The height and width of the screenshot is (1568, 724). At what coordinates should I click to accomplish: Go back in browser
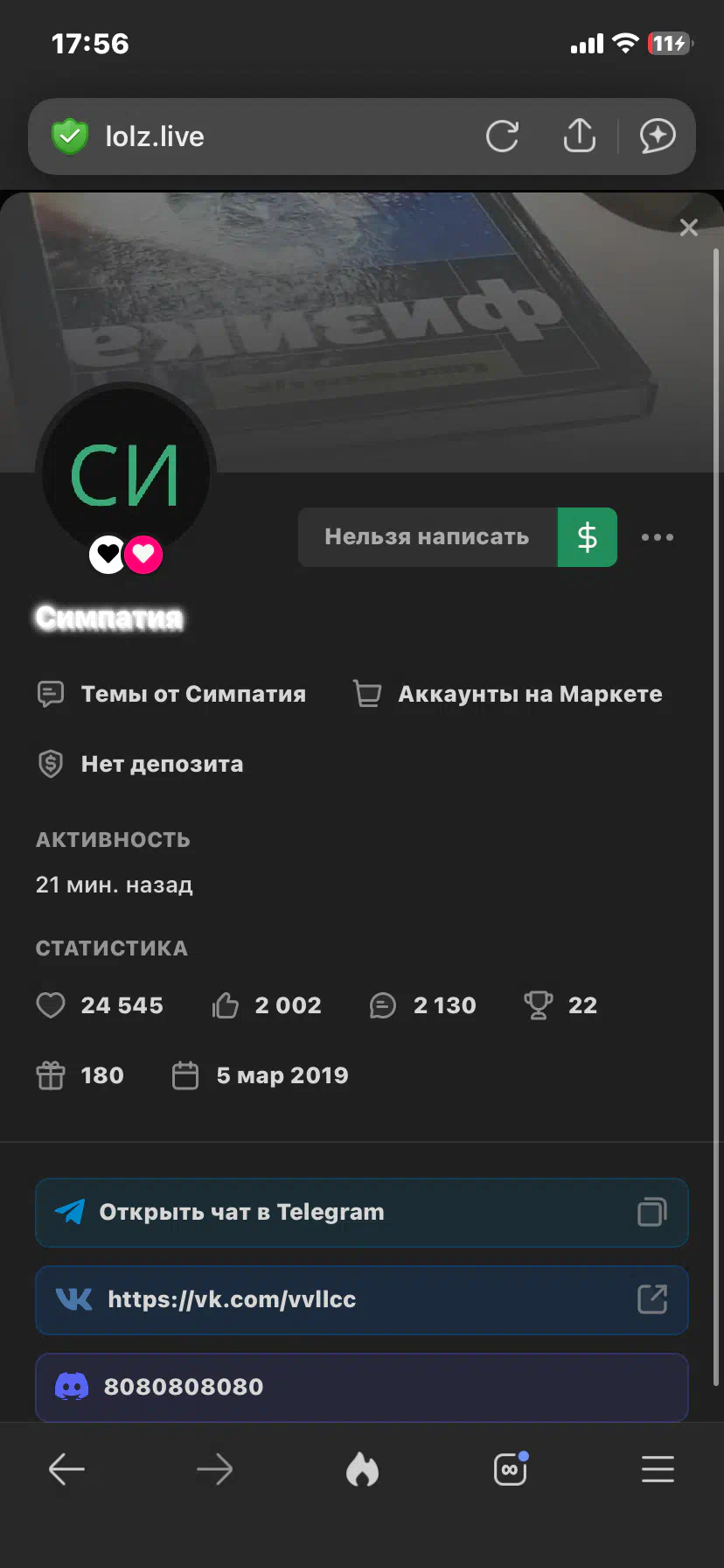[x=66, y=1469]
